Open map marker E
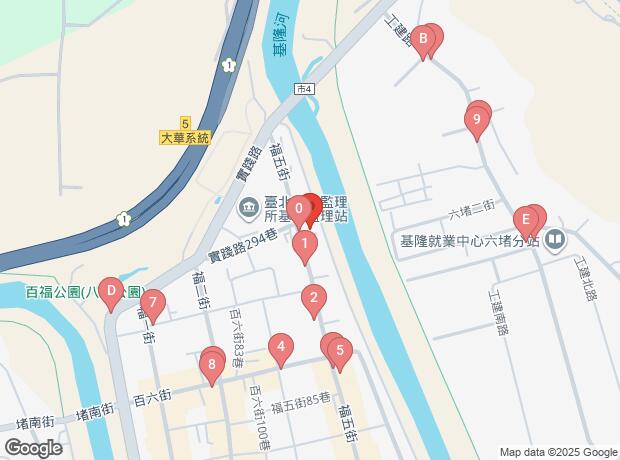Viewport: 620px width, 460px height. (523, 220)
